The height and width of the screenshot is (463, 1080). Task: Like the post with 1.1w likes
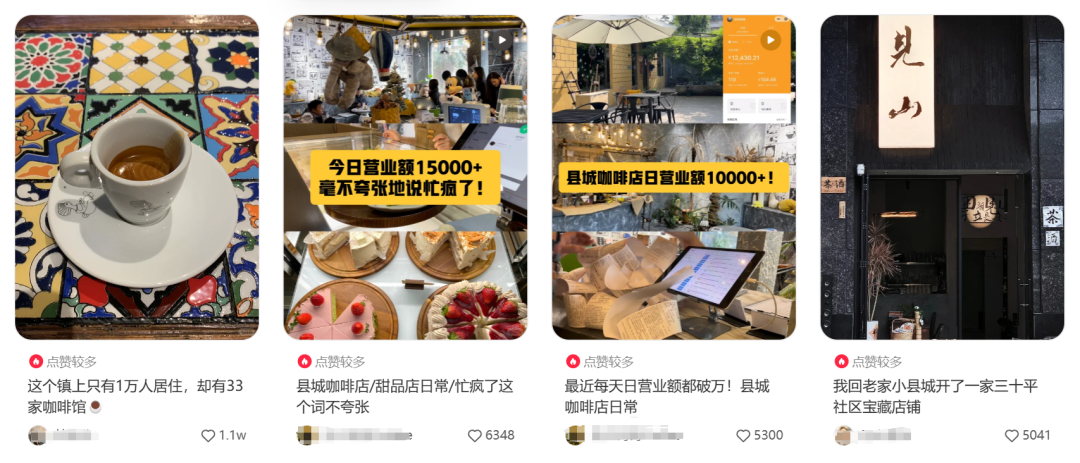[x=209, y=436]
